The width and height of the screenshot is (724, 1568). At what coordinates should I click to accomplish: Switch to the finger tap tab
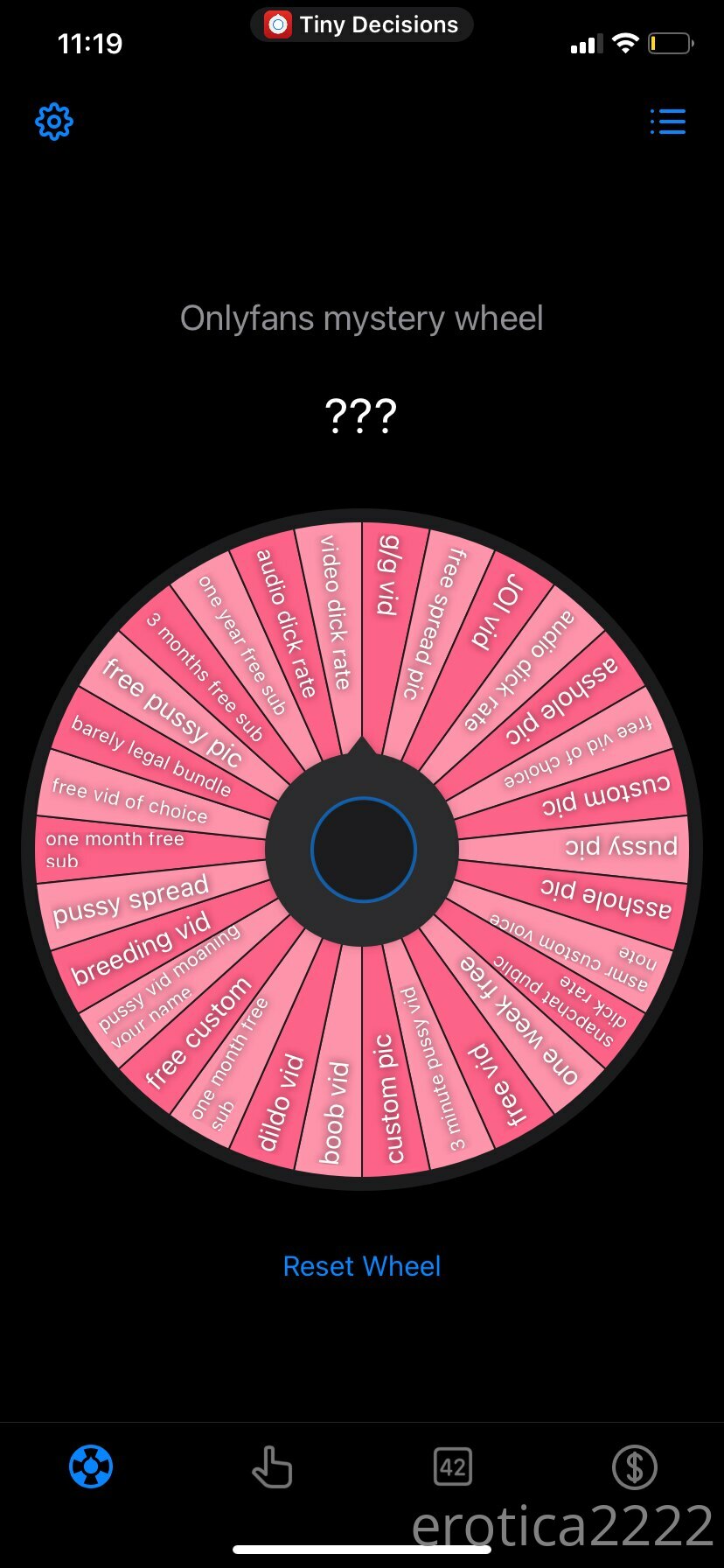pos(272,1466)
